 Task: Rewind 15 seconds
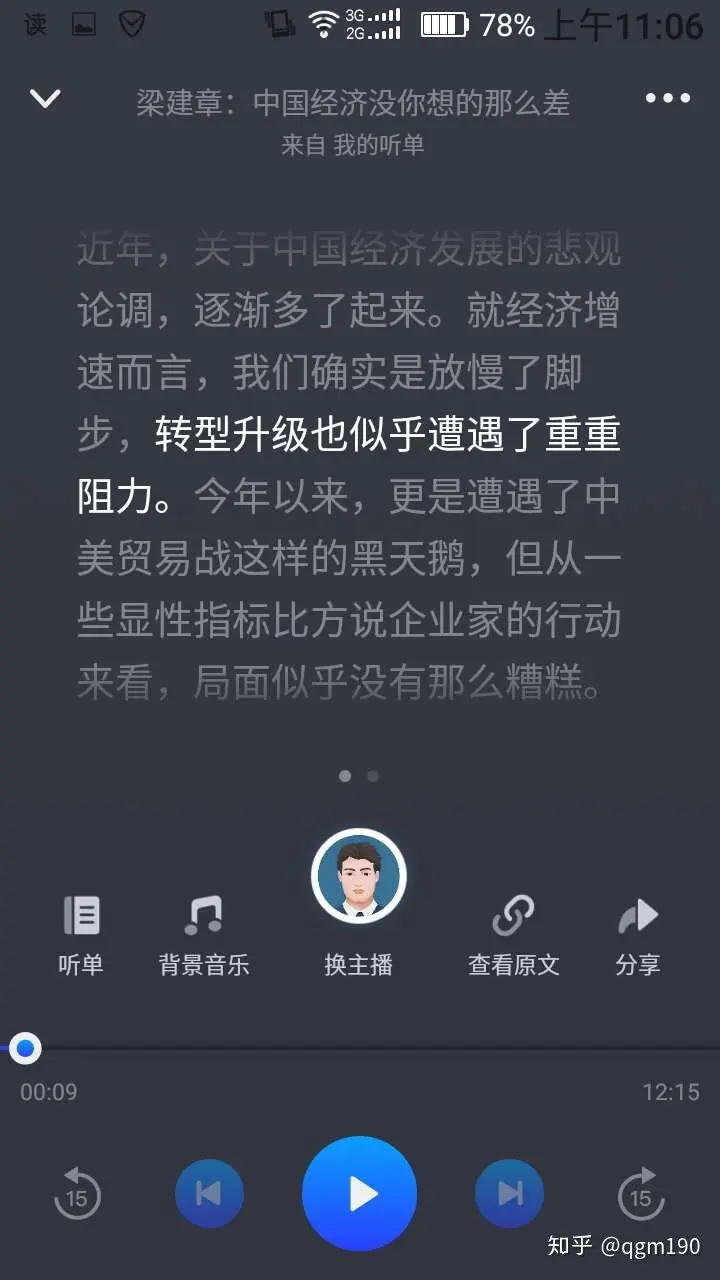(x=77, y=1194)
